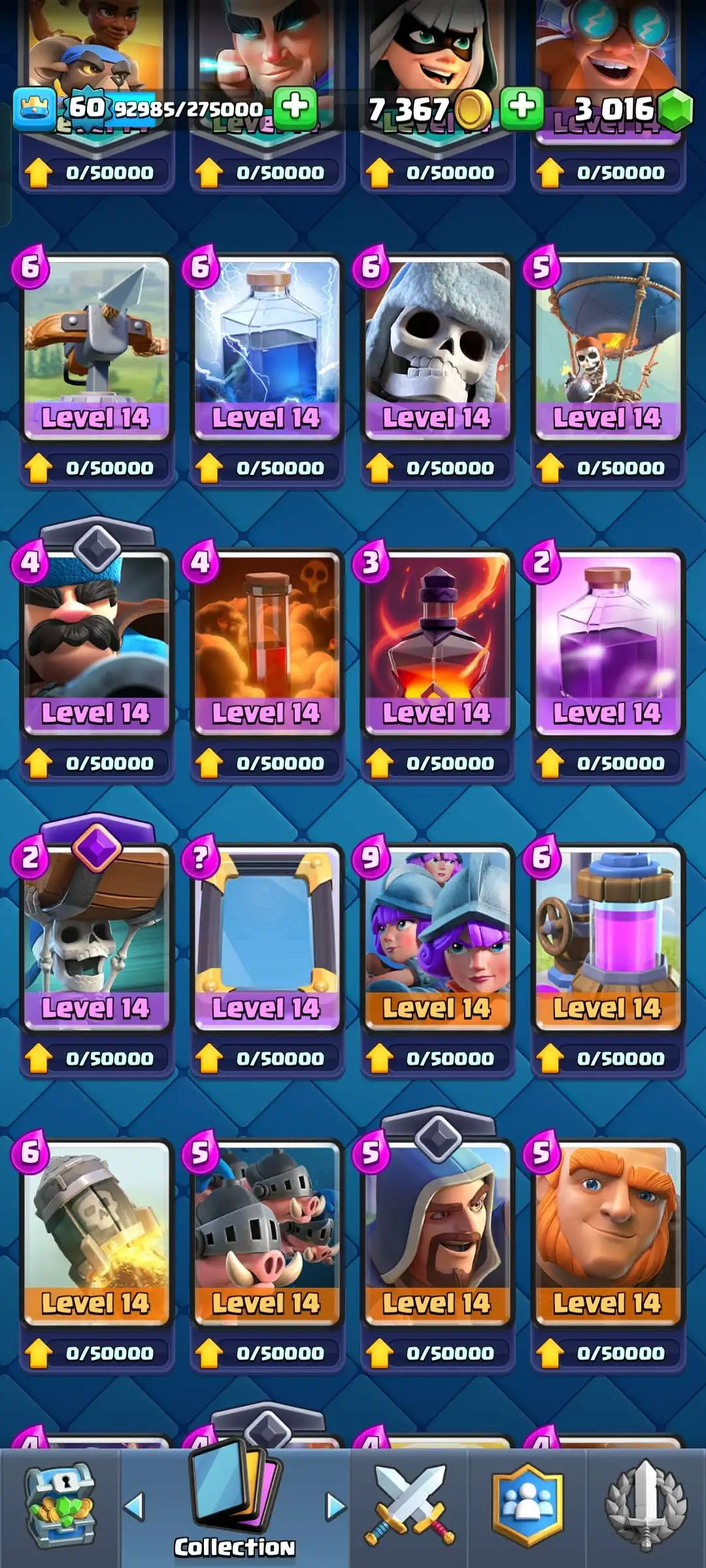Open the Hunter card
Screen dimensions: 706x1568
(97, 640)
